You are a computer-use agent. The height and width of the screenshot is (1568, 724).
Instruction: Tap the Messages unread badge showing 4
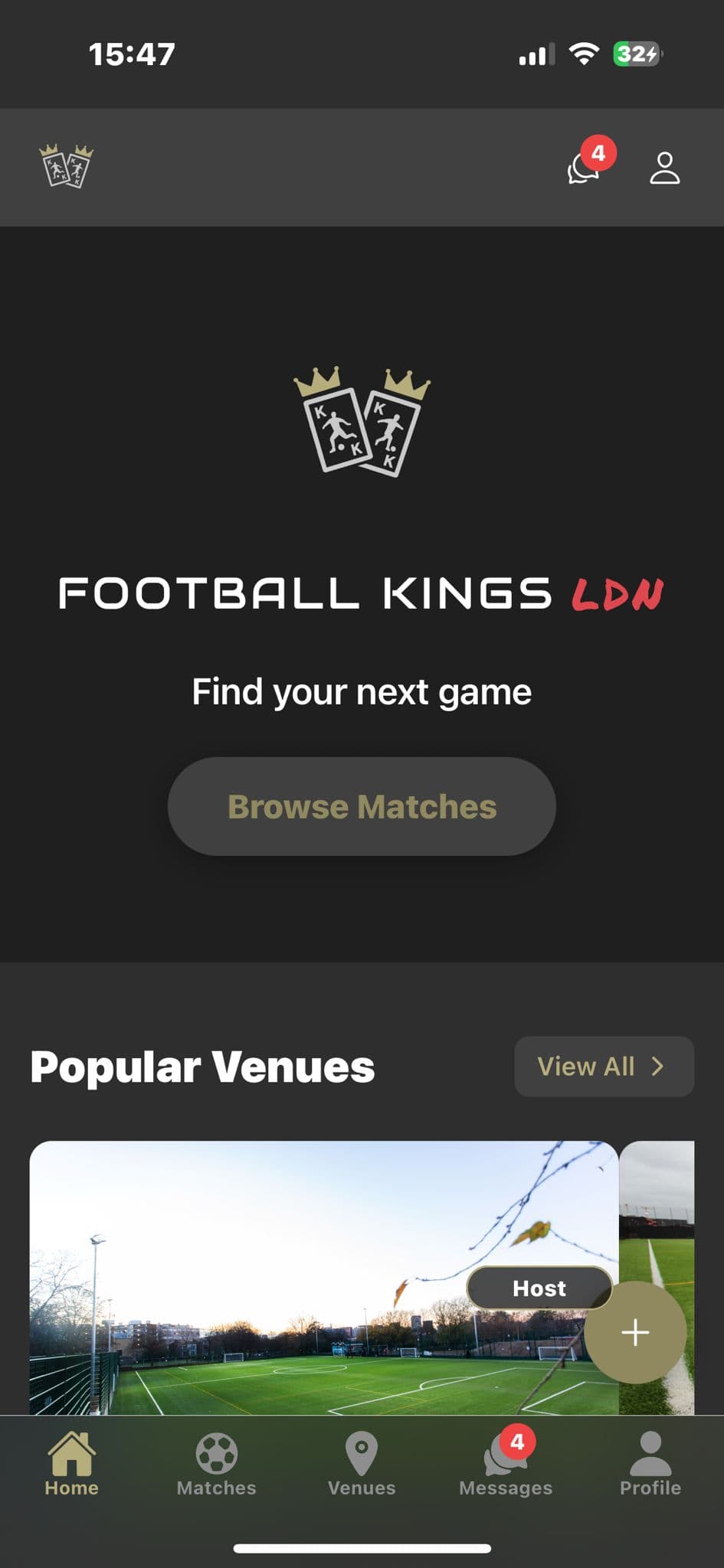518,1438
